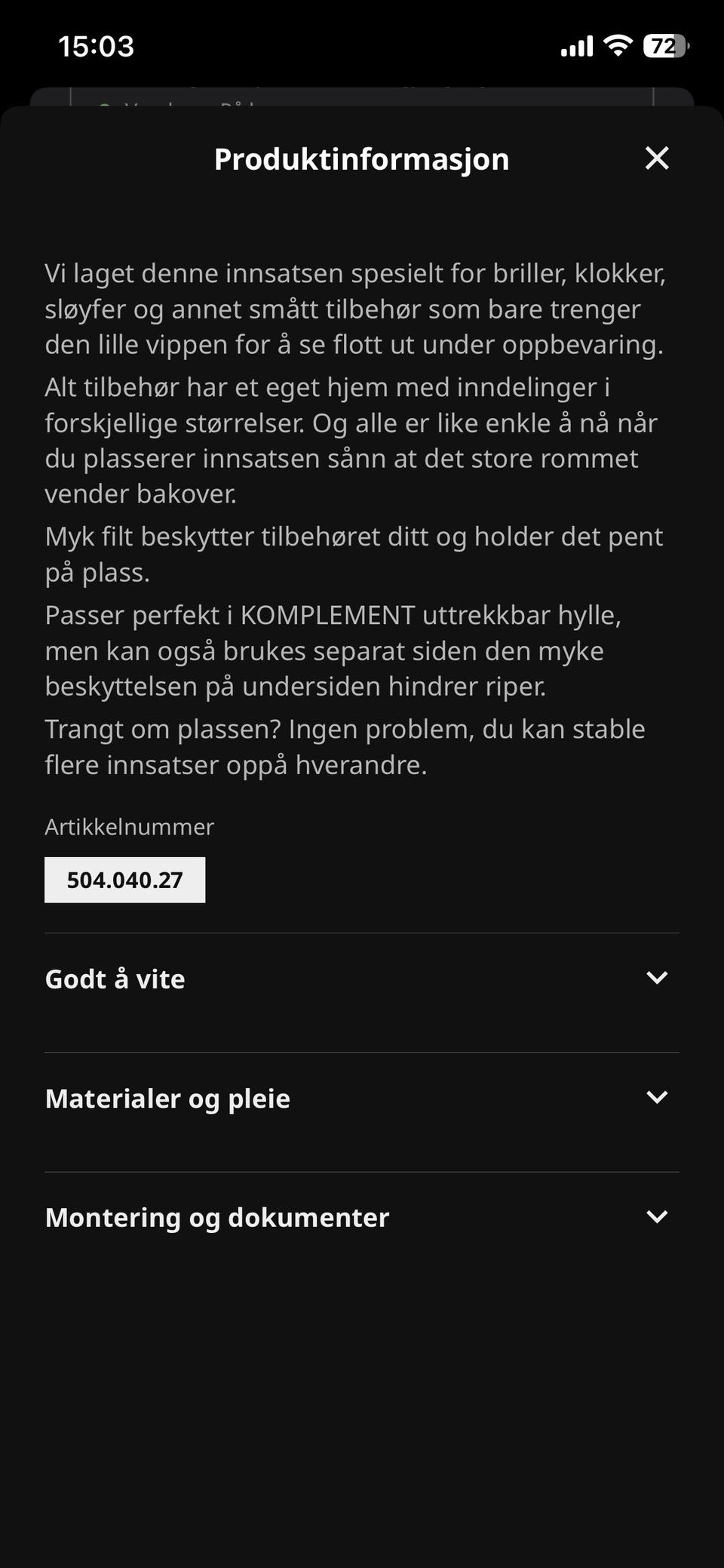Image resolution: width=724 pixels, height=1568 pixels.
Task: Tap the chevron next to Godt å vite
Action: tap(658, 976)
